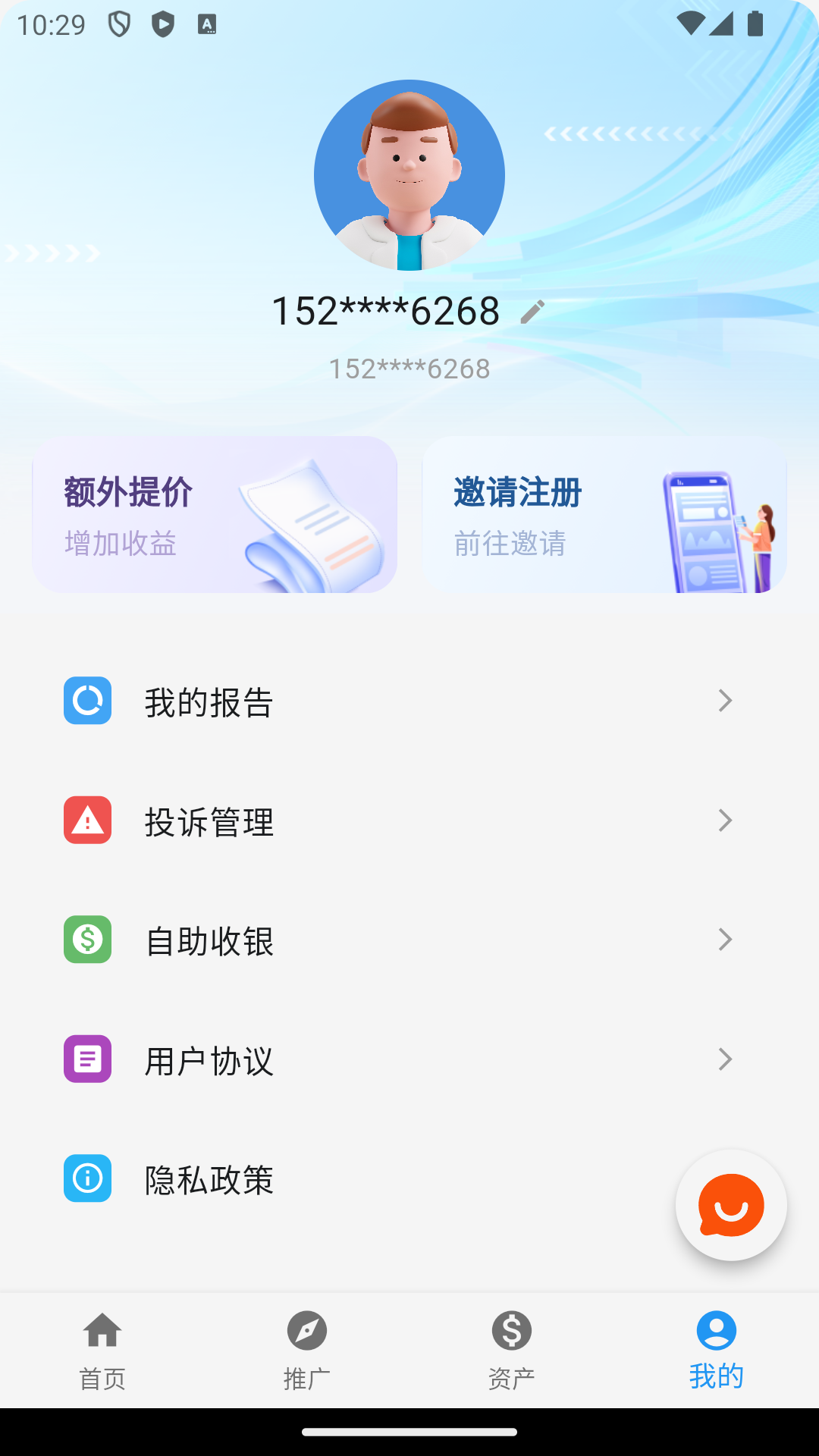The width and height of the screenshot is (819, 1456).
Task: Click the 隐私政策 info icon
Action: click(87, 1178)
